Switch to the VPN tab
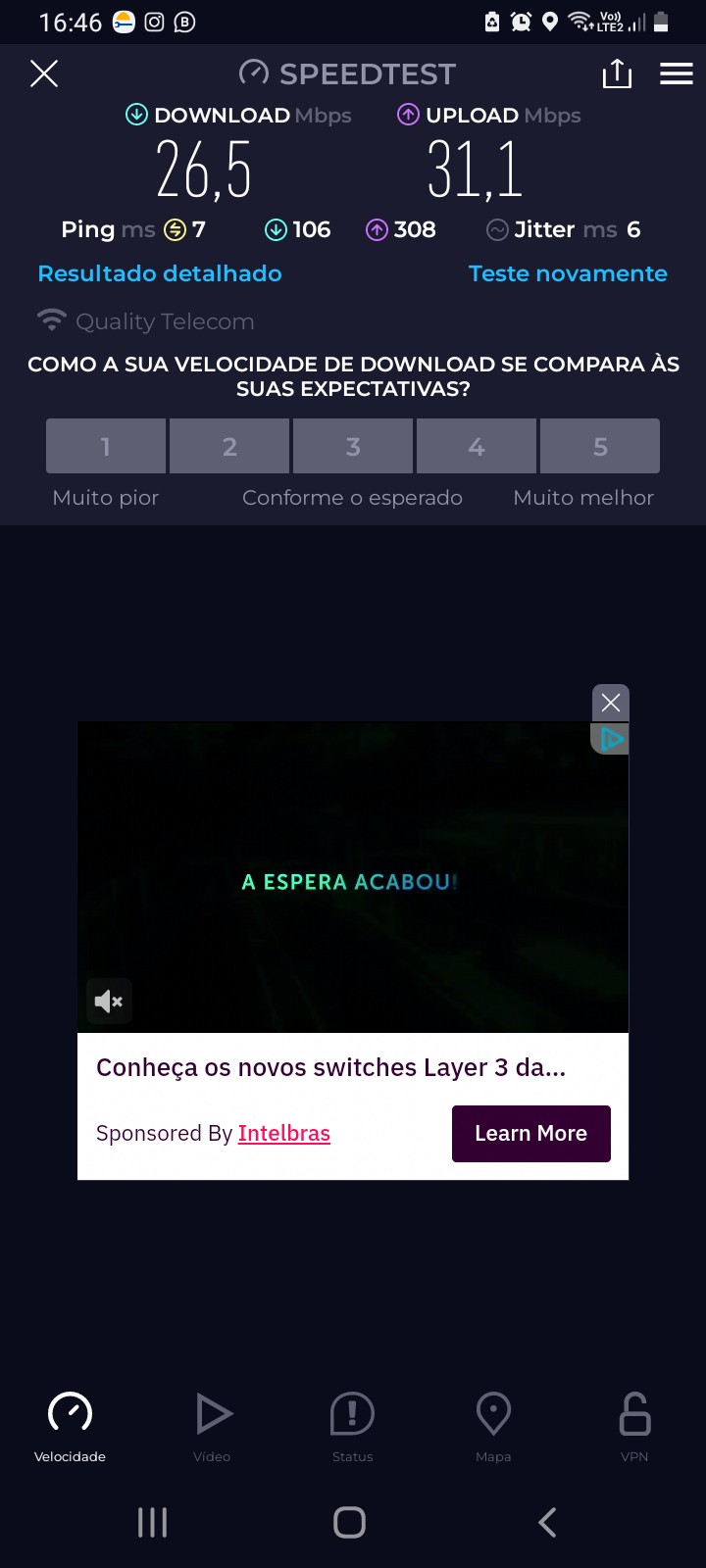706x1568 pixels. point(634,1426)
